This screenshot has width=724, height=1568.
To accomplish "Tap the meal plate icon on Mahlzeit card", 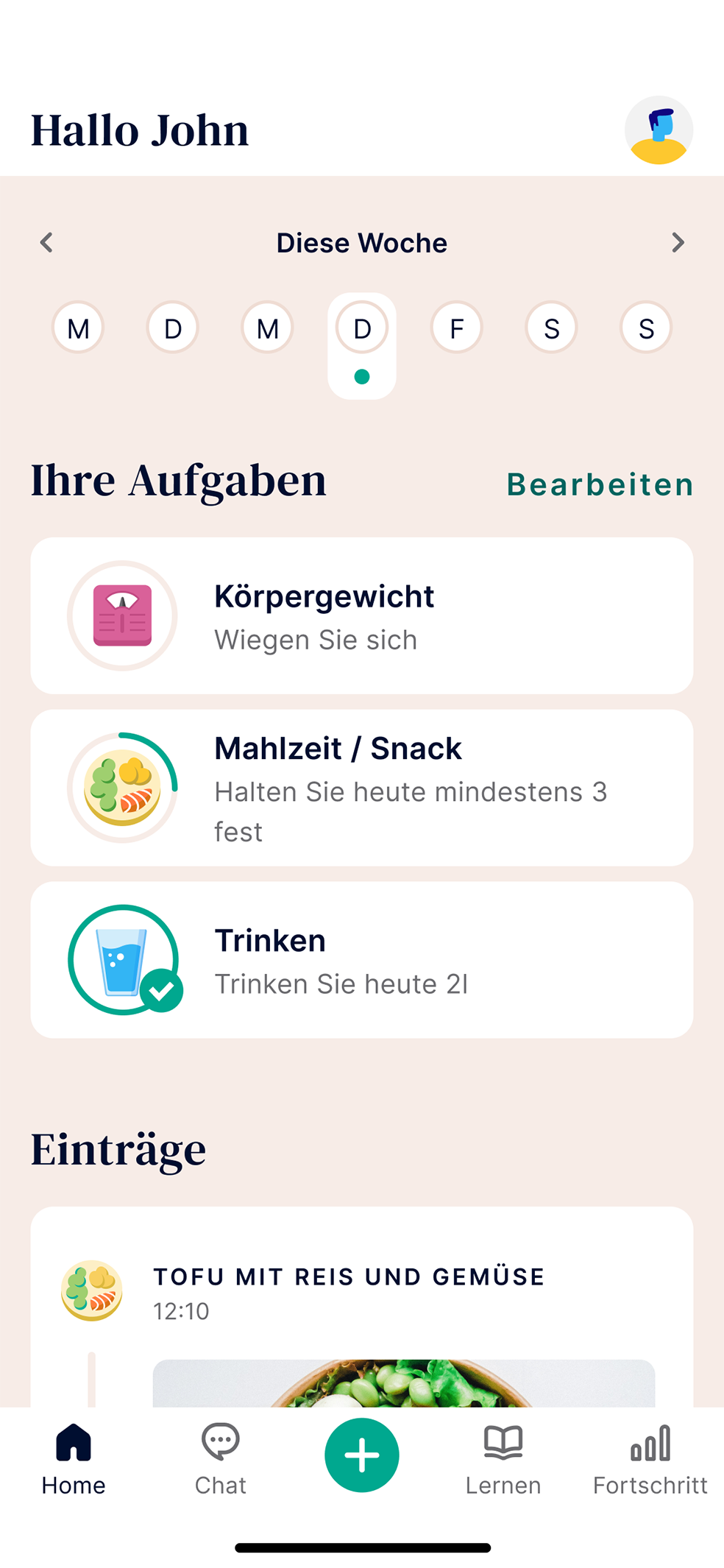I will pyautogui.click(x=122, y=787).
